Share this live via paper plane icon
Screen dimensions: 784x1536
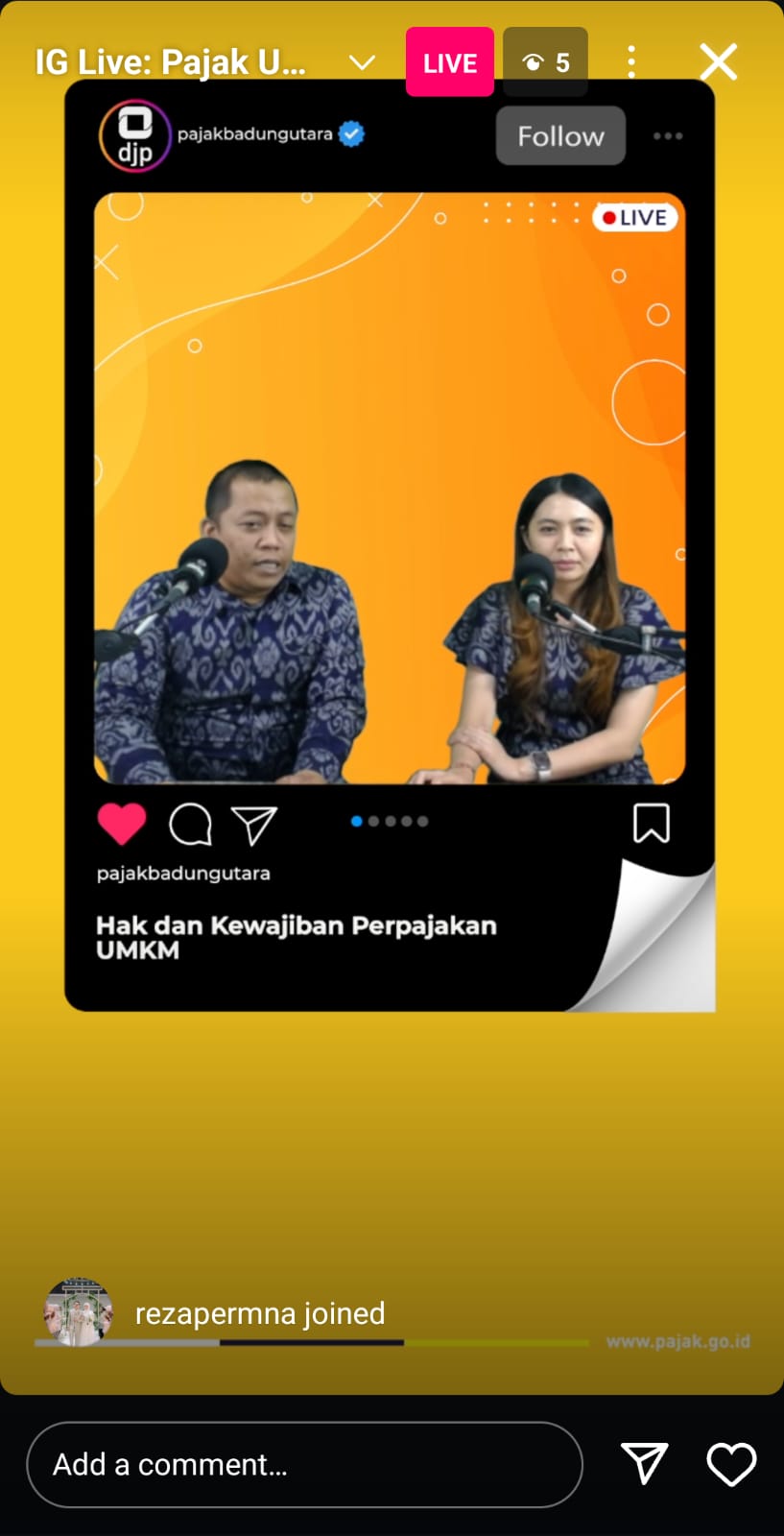click(644, 1463)
